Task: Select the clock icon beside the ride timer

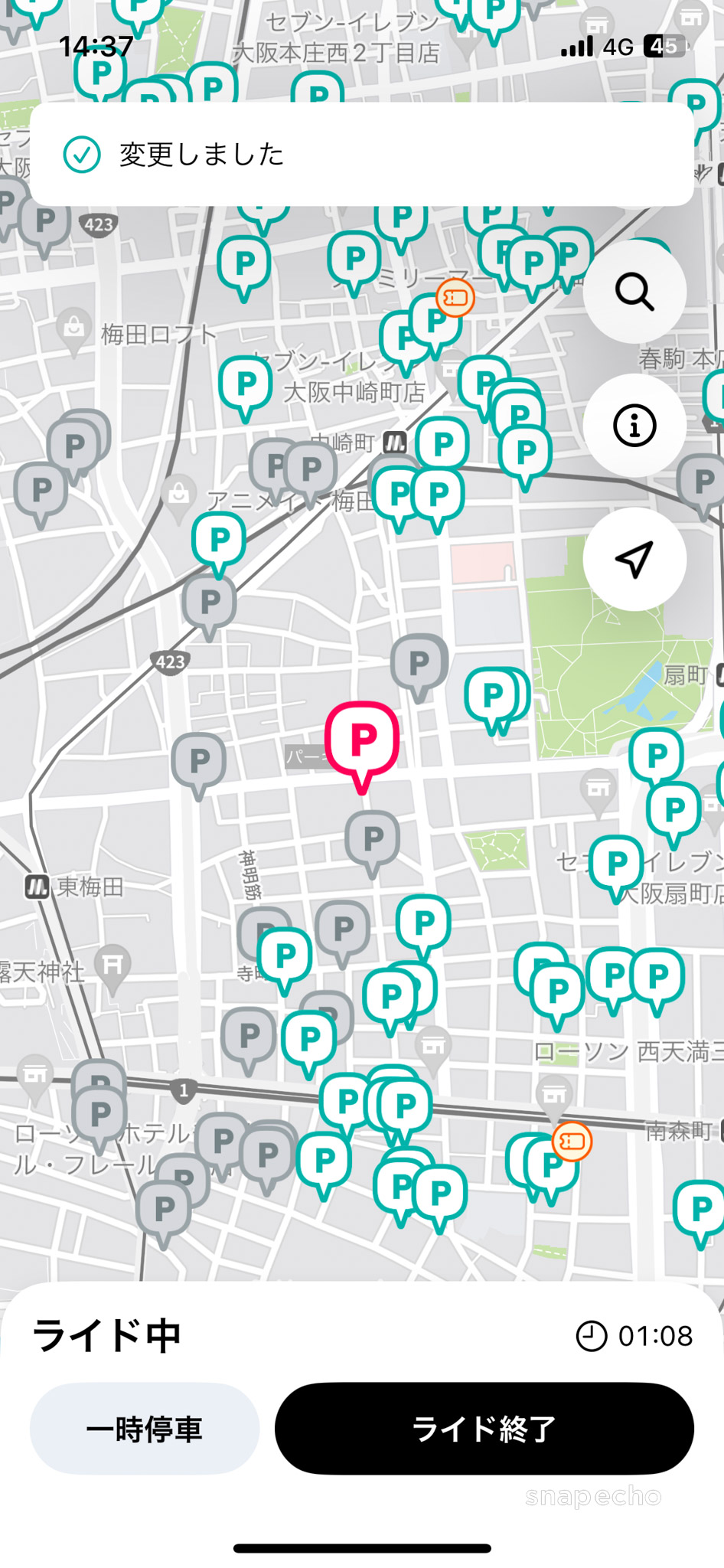Action: coord(589,1336)
